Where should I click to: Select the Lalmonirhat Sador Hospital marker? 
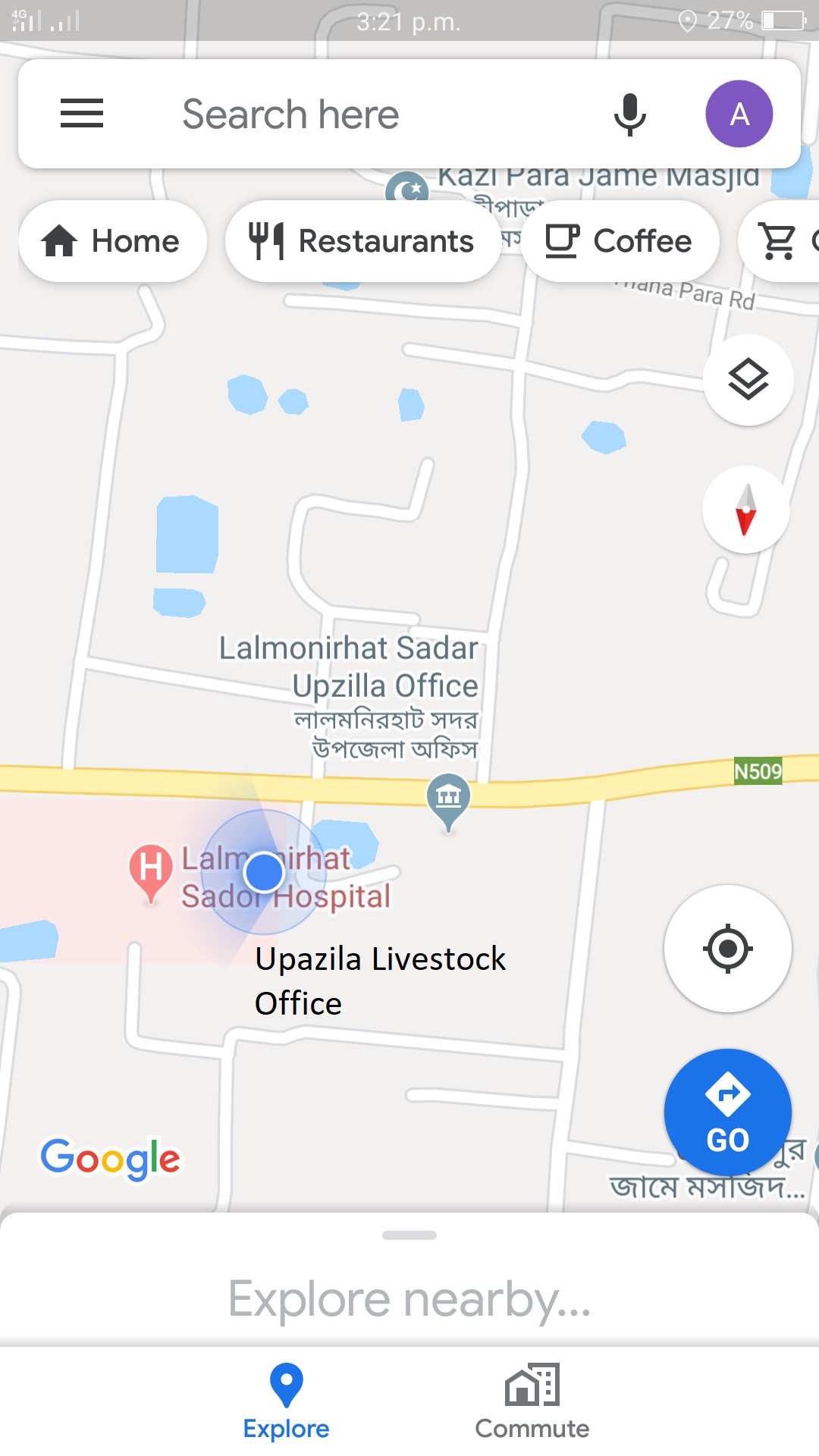[x=151, y=869]
